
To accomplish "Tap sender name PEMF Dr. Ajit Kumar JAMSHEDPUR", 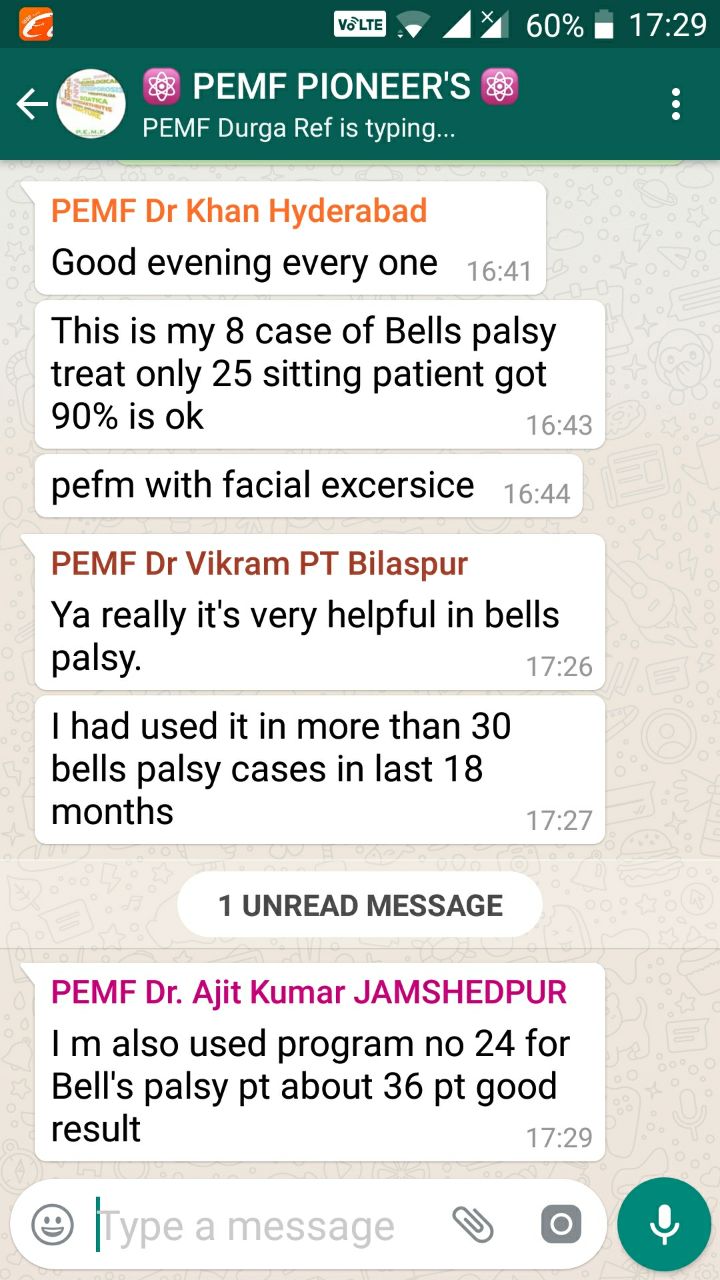I will [309, 993].
